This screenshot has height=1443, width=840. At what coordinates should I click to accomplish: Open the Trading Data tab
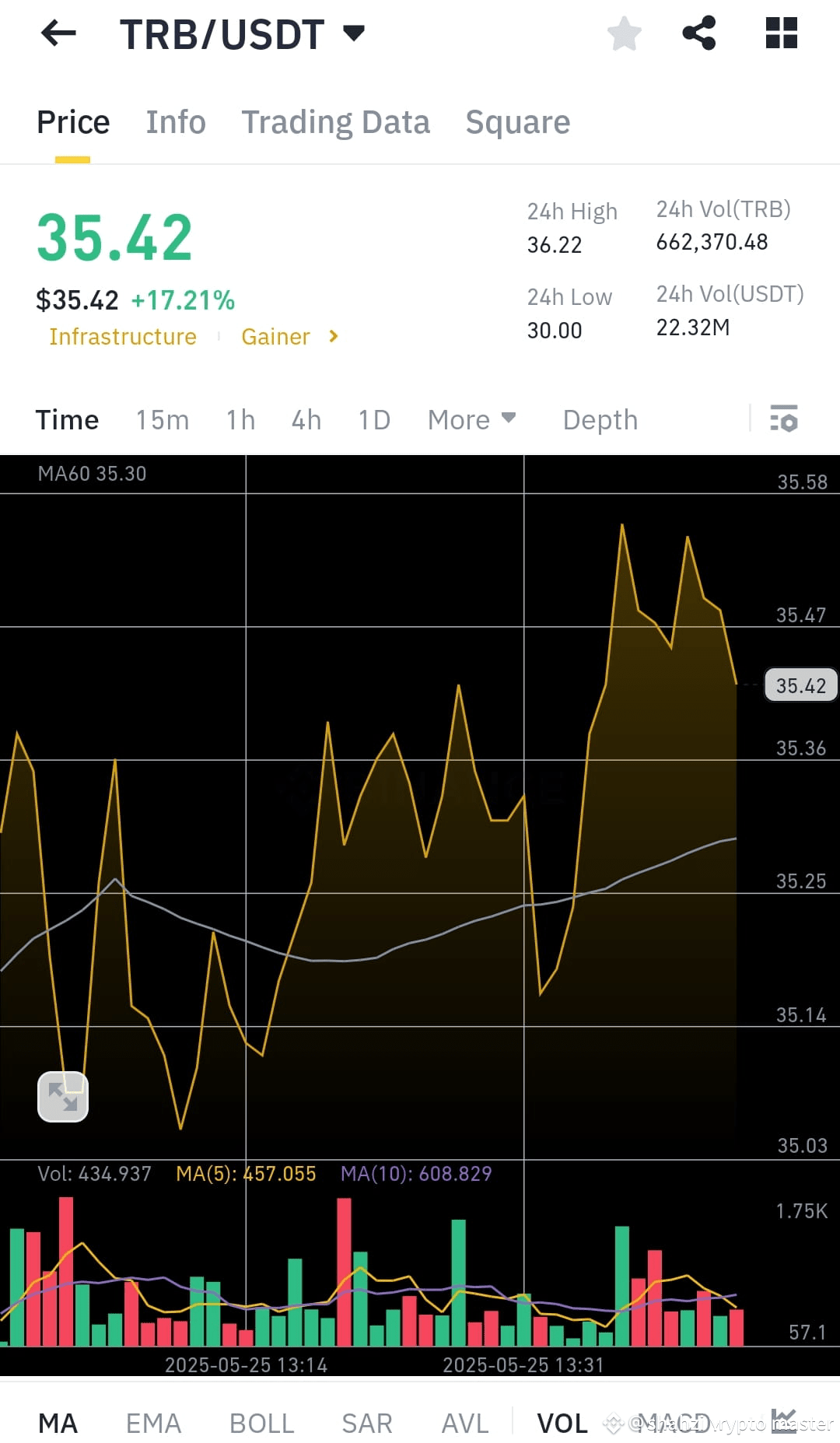[336, 122]
